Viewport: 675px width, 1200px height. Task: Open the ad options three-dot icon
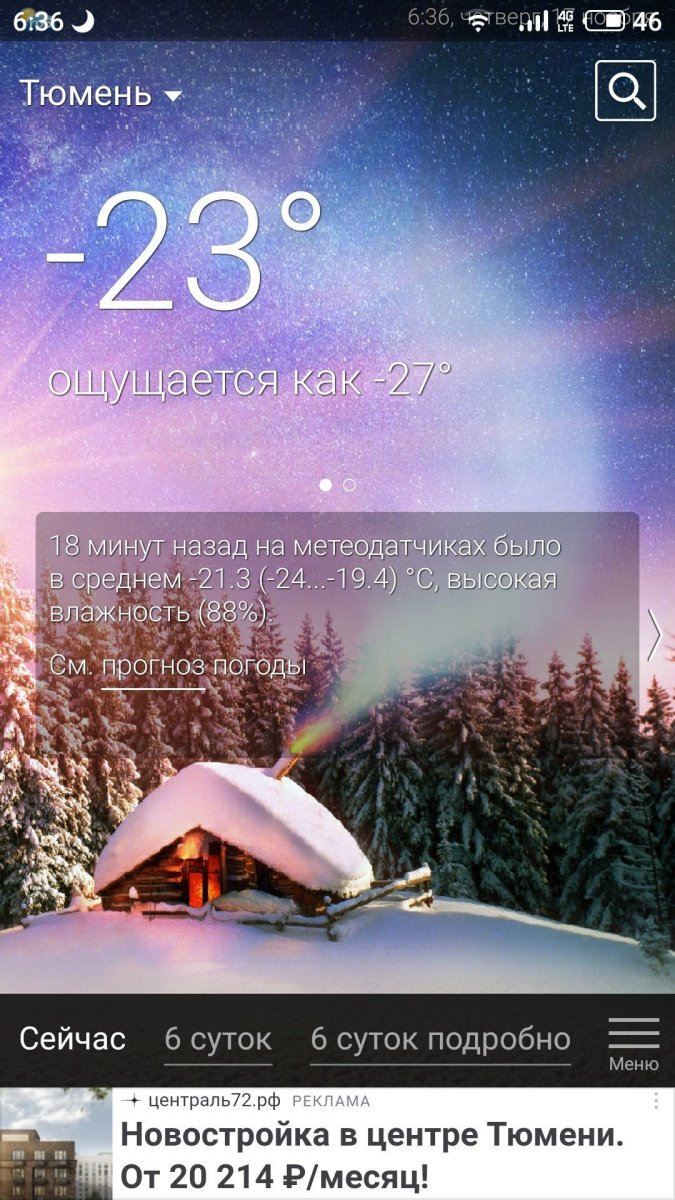(x=657, y=1101)
